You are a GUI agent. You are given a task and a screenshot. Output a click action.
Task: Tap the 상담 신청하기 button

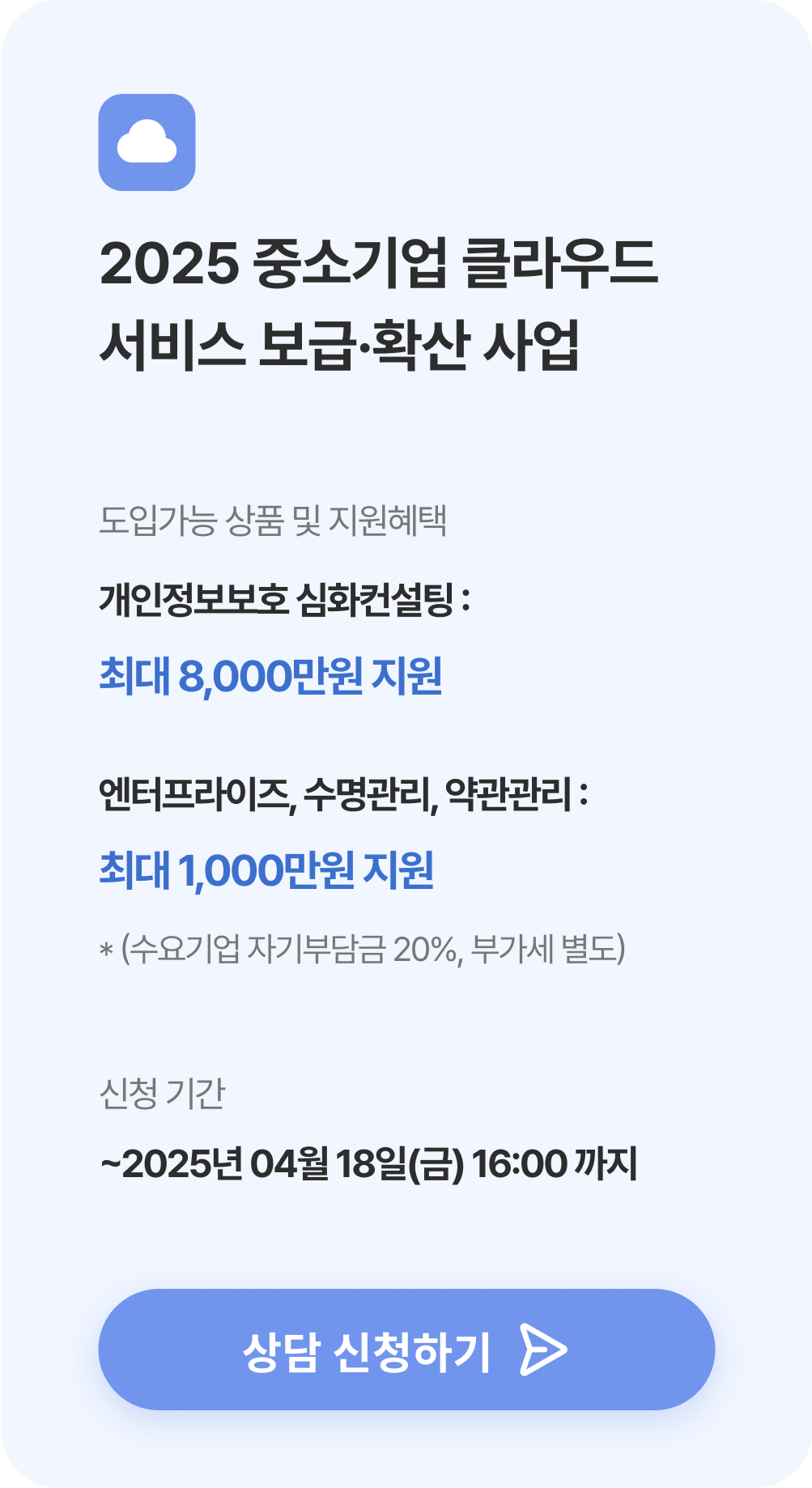coord(406,1350)
